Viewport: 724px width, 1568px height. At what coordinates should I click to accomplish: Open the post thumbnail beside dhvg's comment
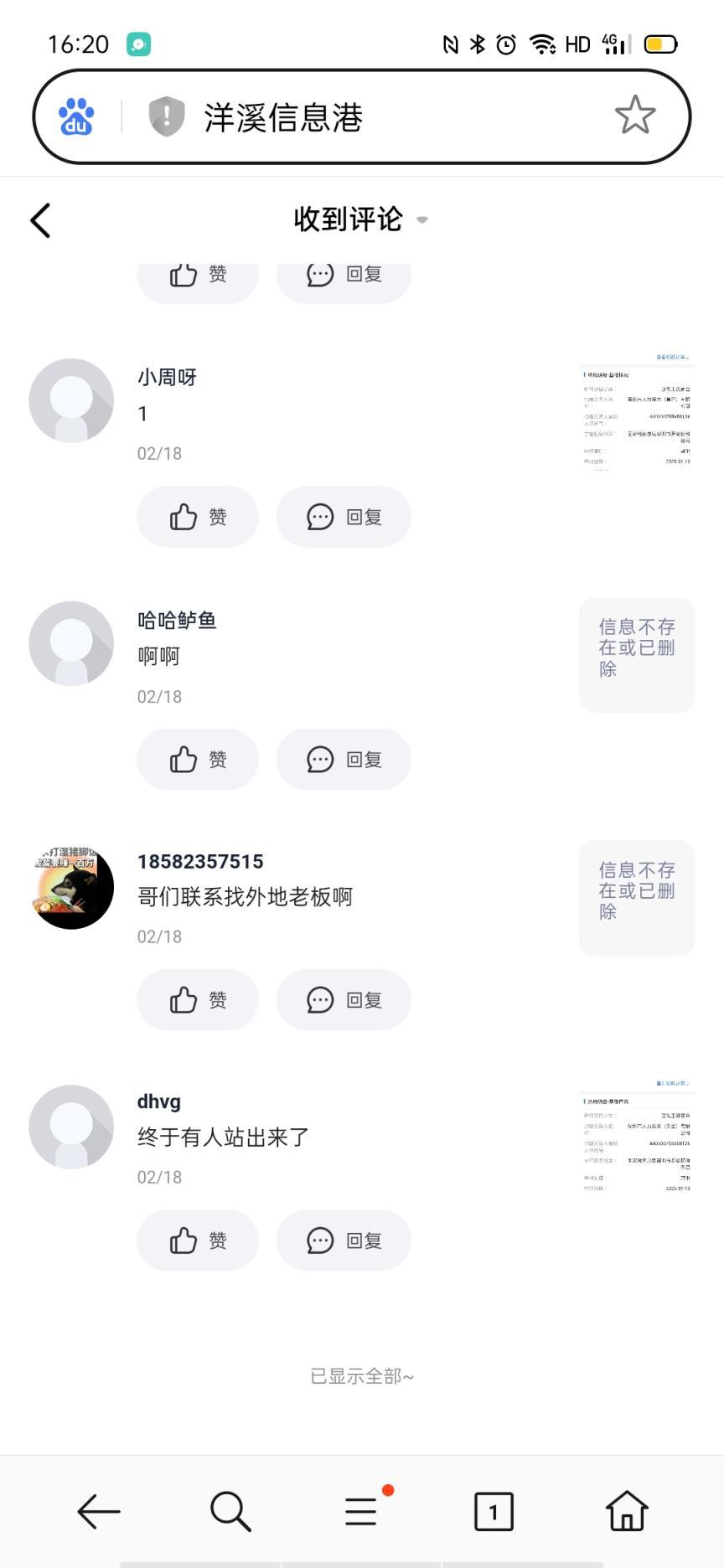(x=637, y=1137)
